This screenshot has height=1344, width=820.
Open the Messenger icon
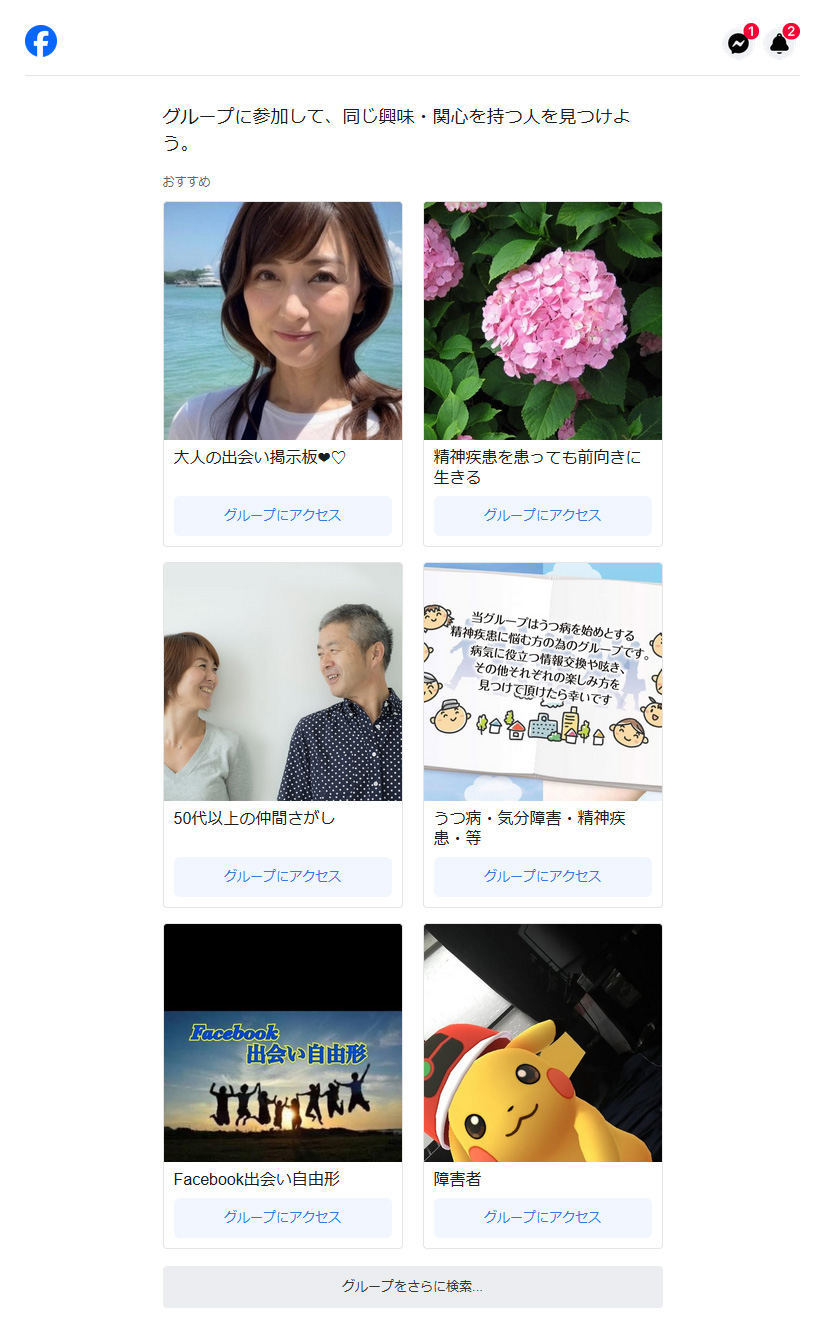(x=739, y=43)
